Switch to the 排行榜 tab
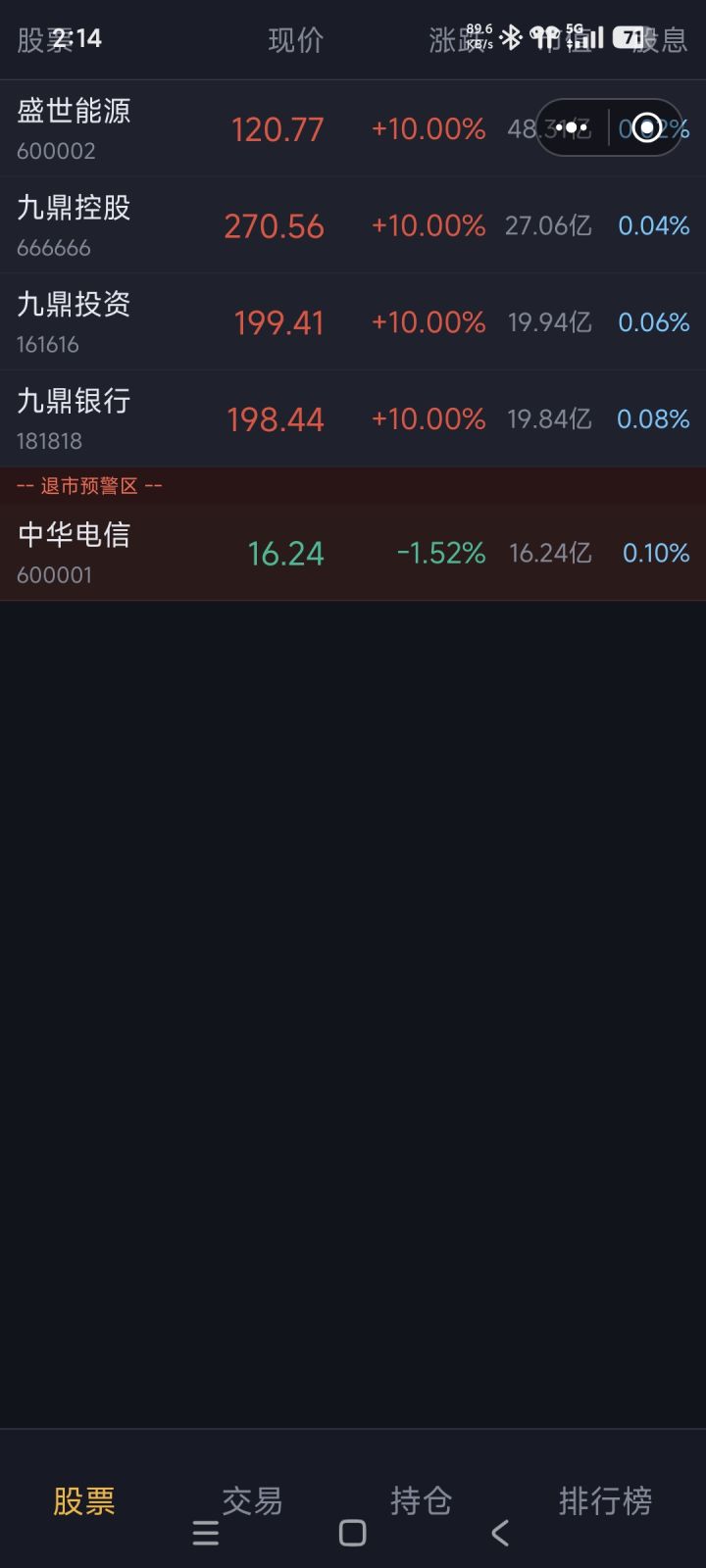Screen dimensions: 706x1568 tap(605, 1500)
